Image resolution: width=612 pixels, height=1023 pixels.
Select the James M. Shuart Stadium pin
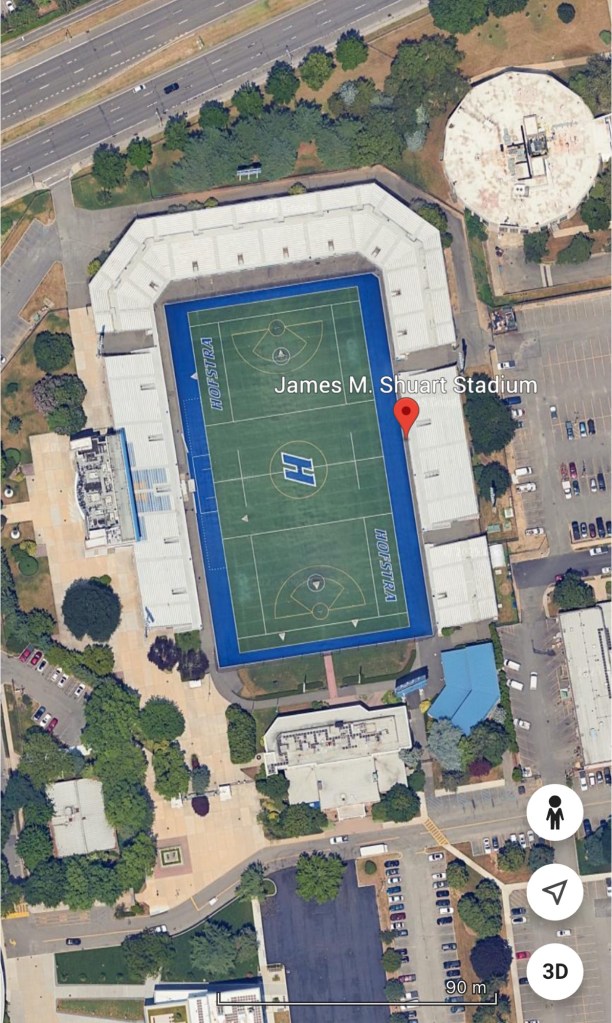(x=406, y=415)
